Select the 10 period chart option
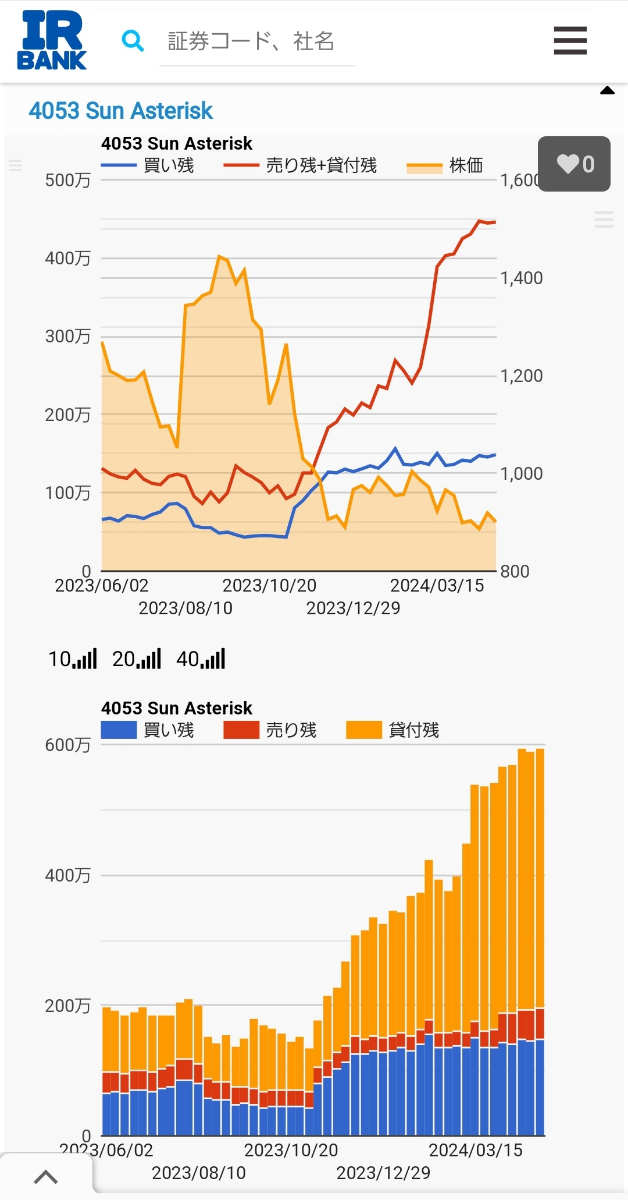The image size is (628, 1200). pyautogui.click(x=72, y=659)
